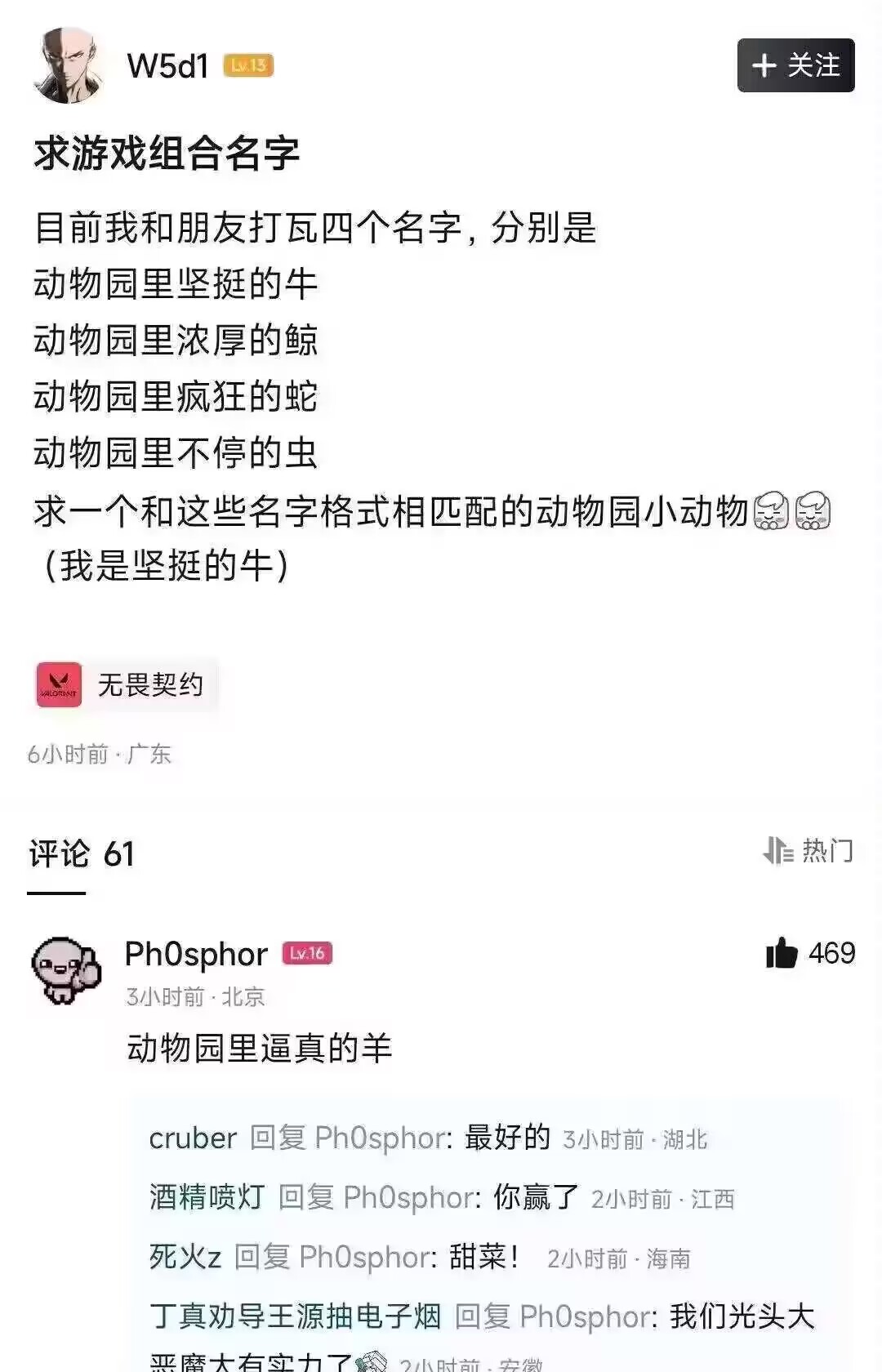
Task: Open W5d1's profile avatar
Action: point(69,65)
